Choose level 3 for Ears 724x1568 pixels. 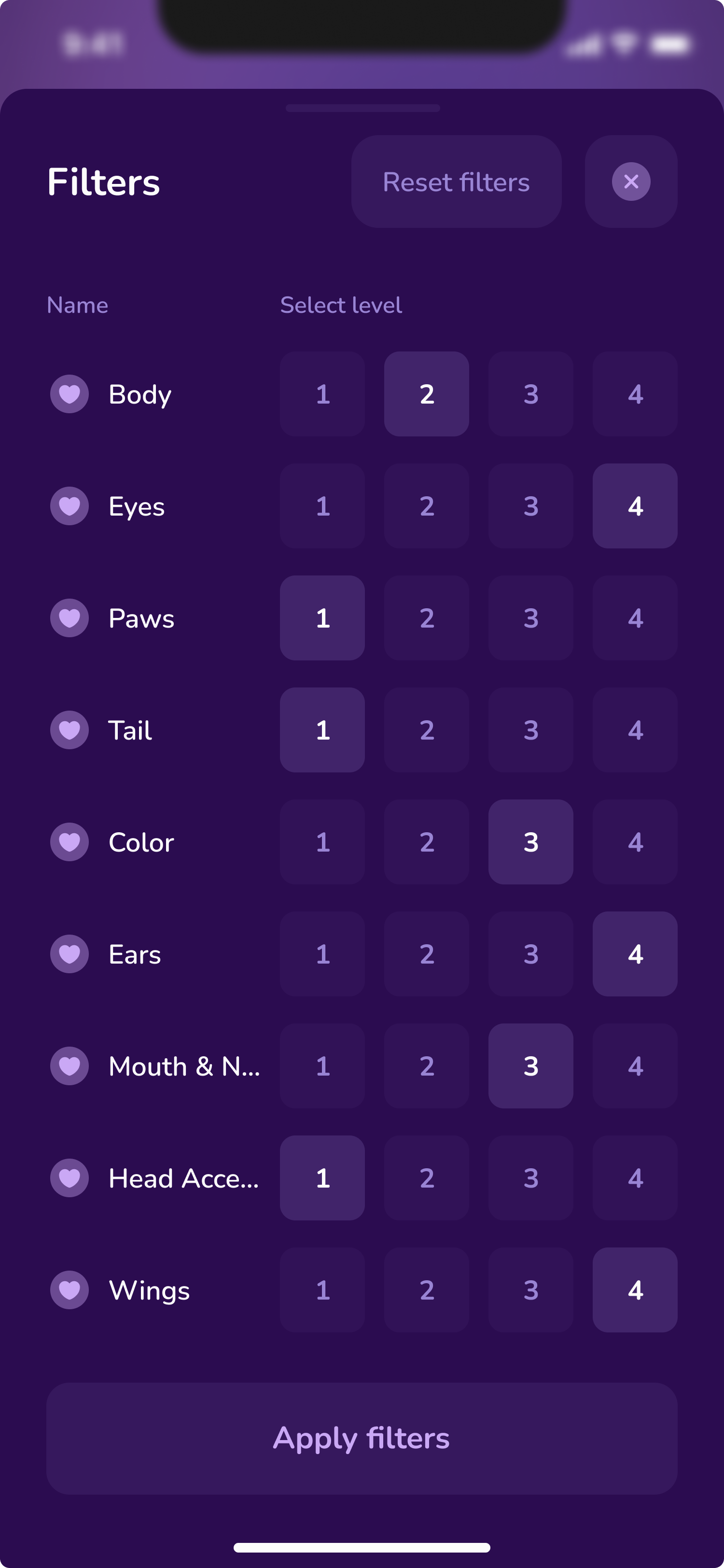coord(530,954)
